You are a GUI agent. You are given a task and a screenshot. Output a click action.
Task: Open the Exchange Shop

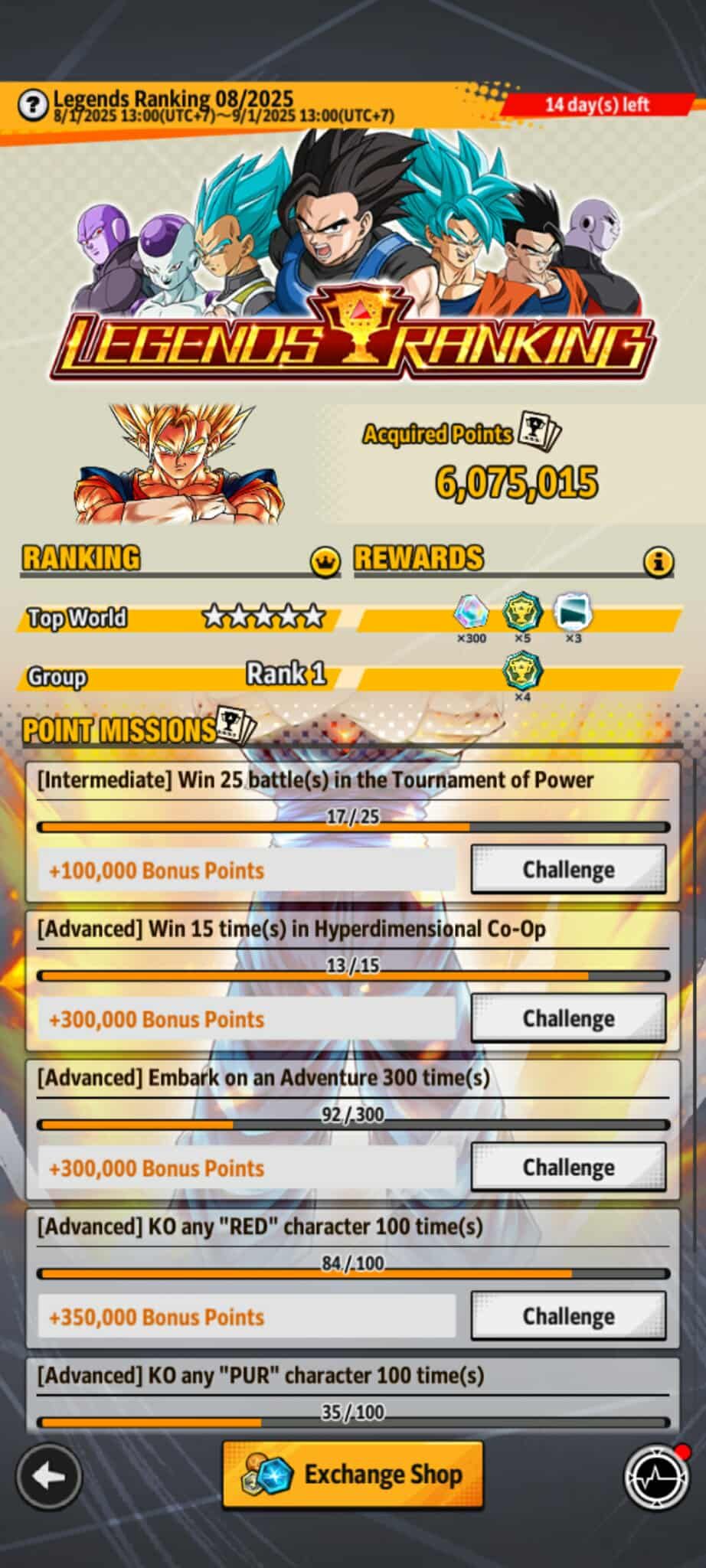click(353, 1474)
